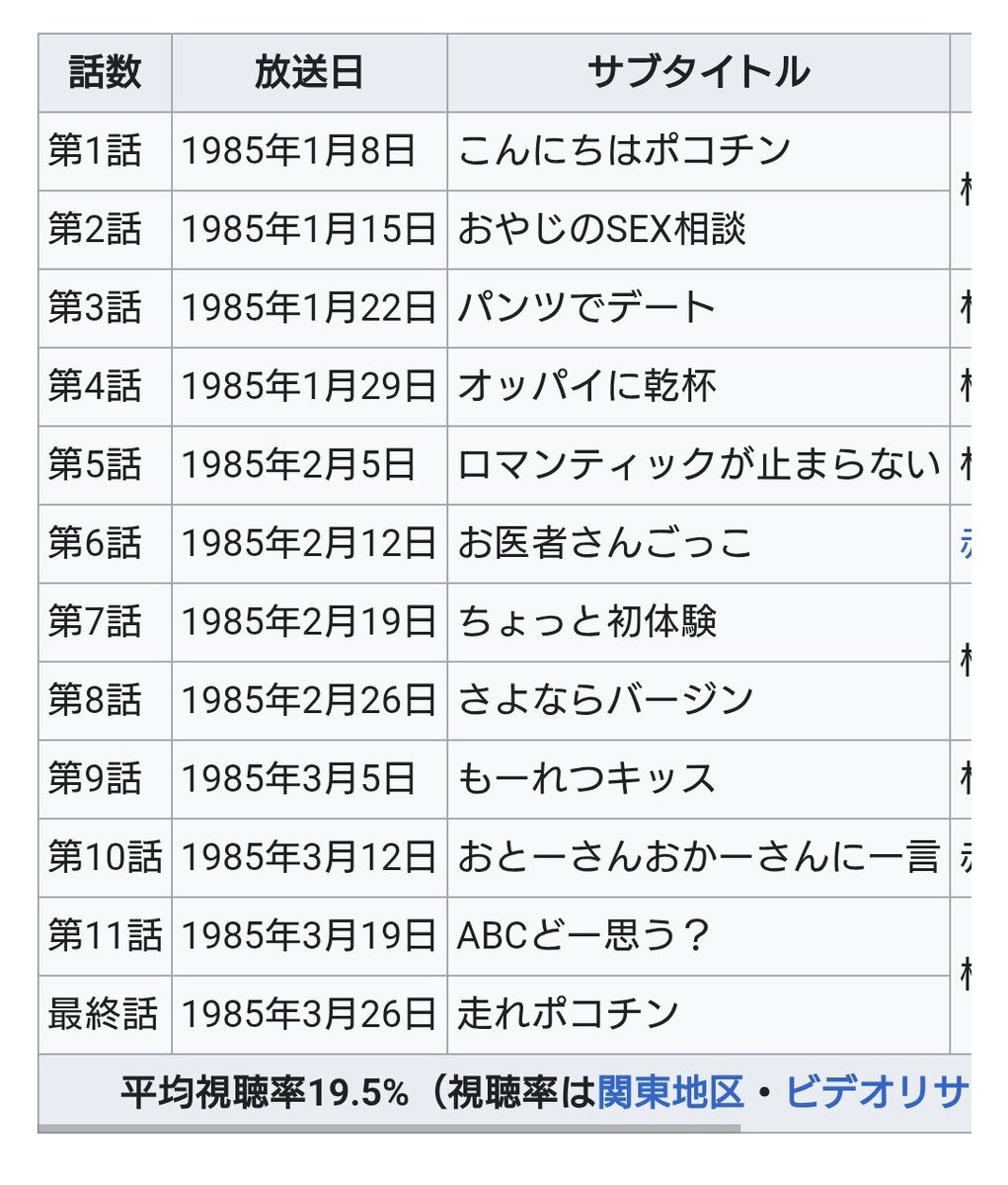Open the 関東地区 link
Screen dimensions: 1008x1185
pos(669,1092)
